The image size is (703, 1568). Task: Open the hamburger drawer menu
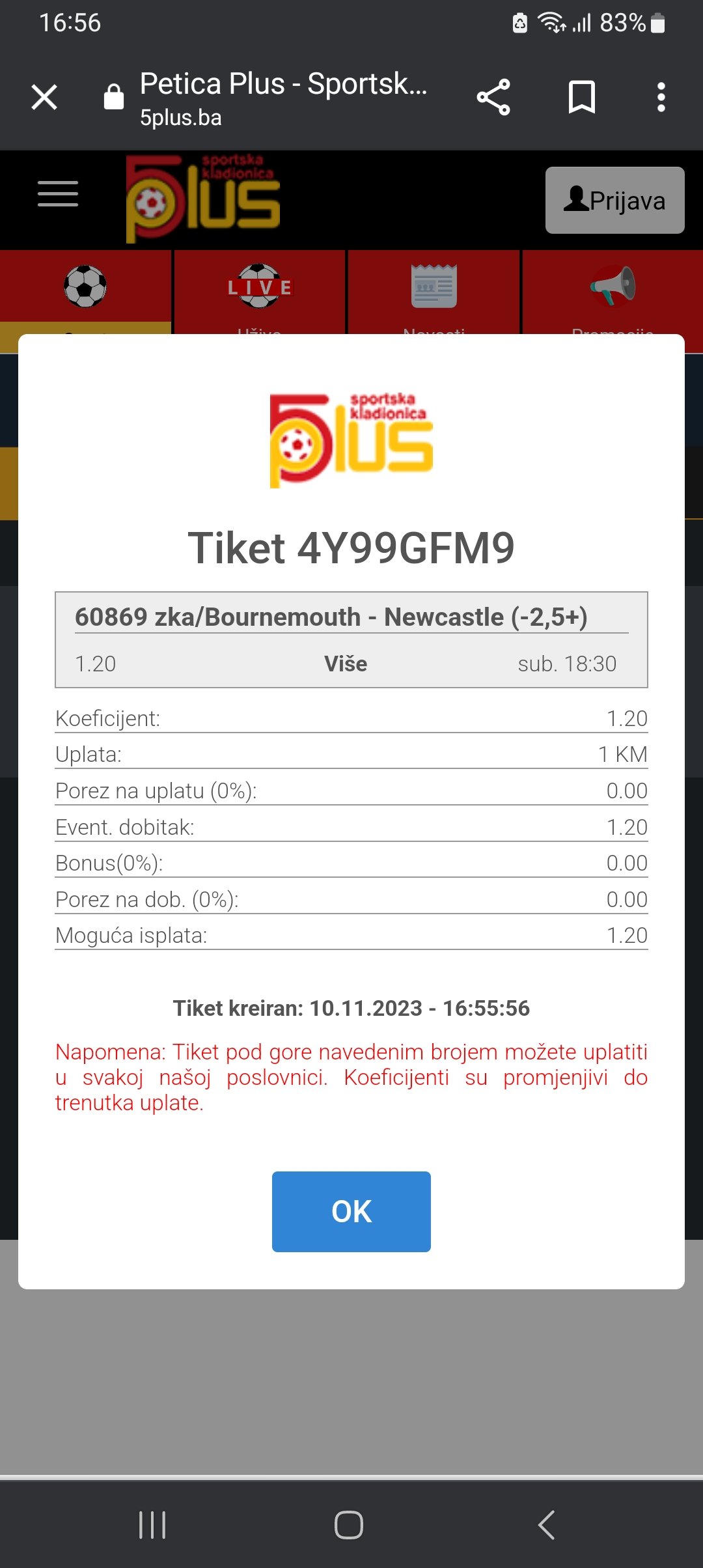coord(58,194)
